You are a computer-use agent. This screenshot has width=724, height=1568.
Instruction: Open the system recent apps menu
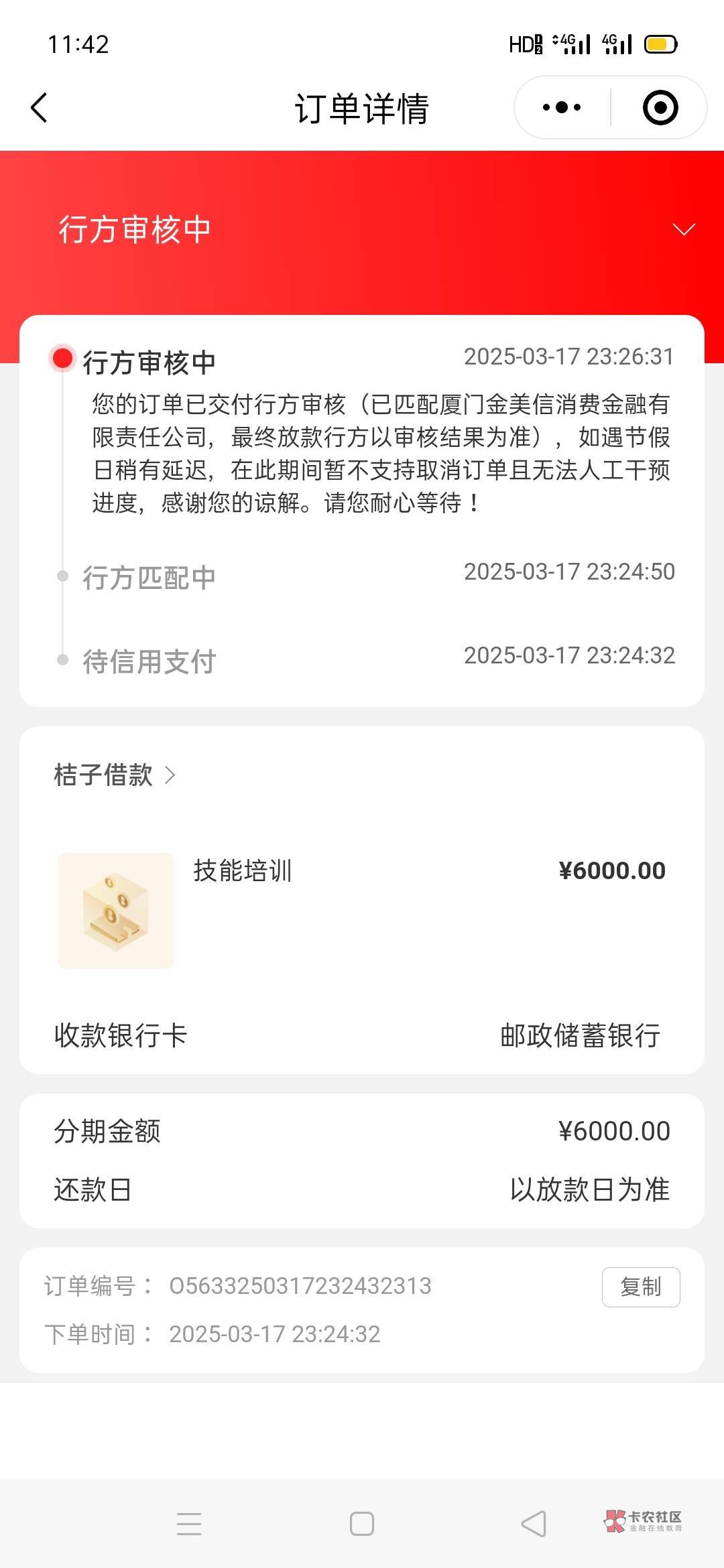point(189,1524)
